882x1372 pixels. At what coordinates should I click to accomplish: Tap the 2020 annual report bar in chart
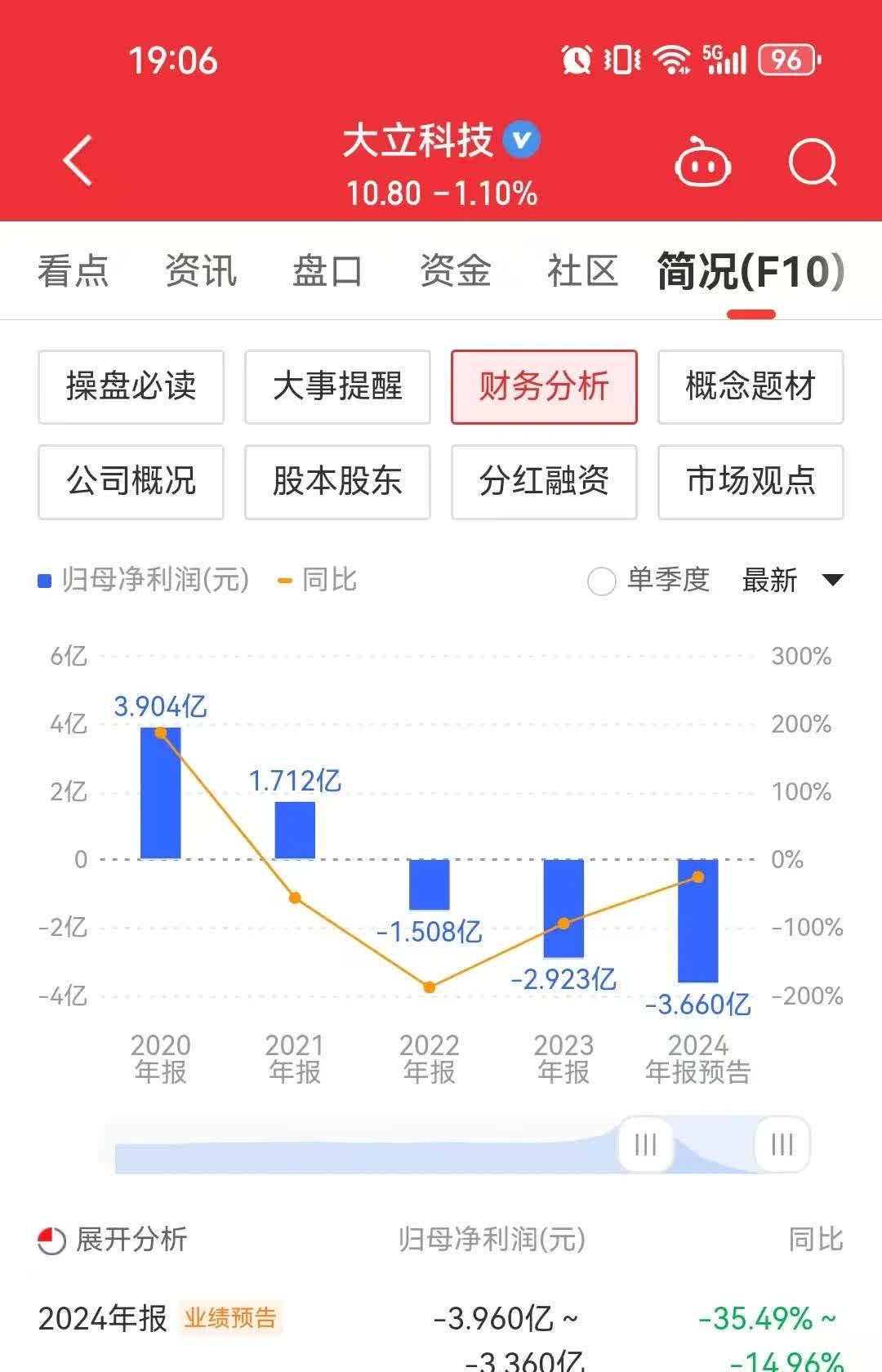[161, 792]
